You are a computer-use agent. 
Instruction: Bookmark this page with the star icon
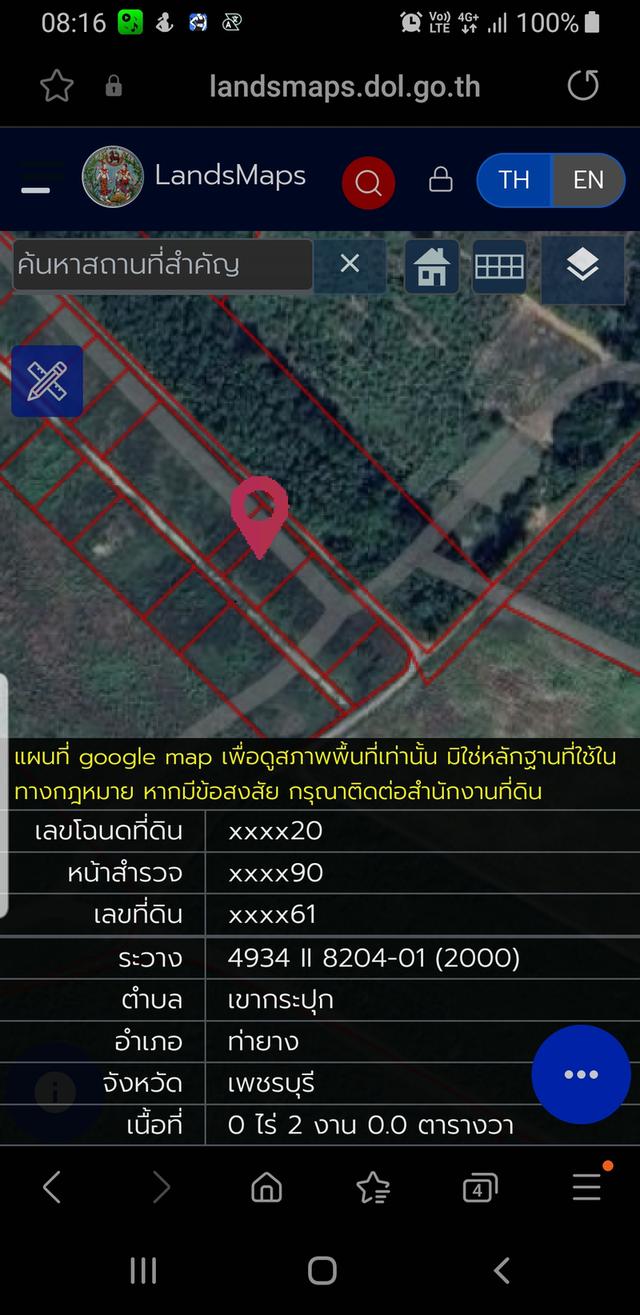[57, 86]
